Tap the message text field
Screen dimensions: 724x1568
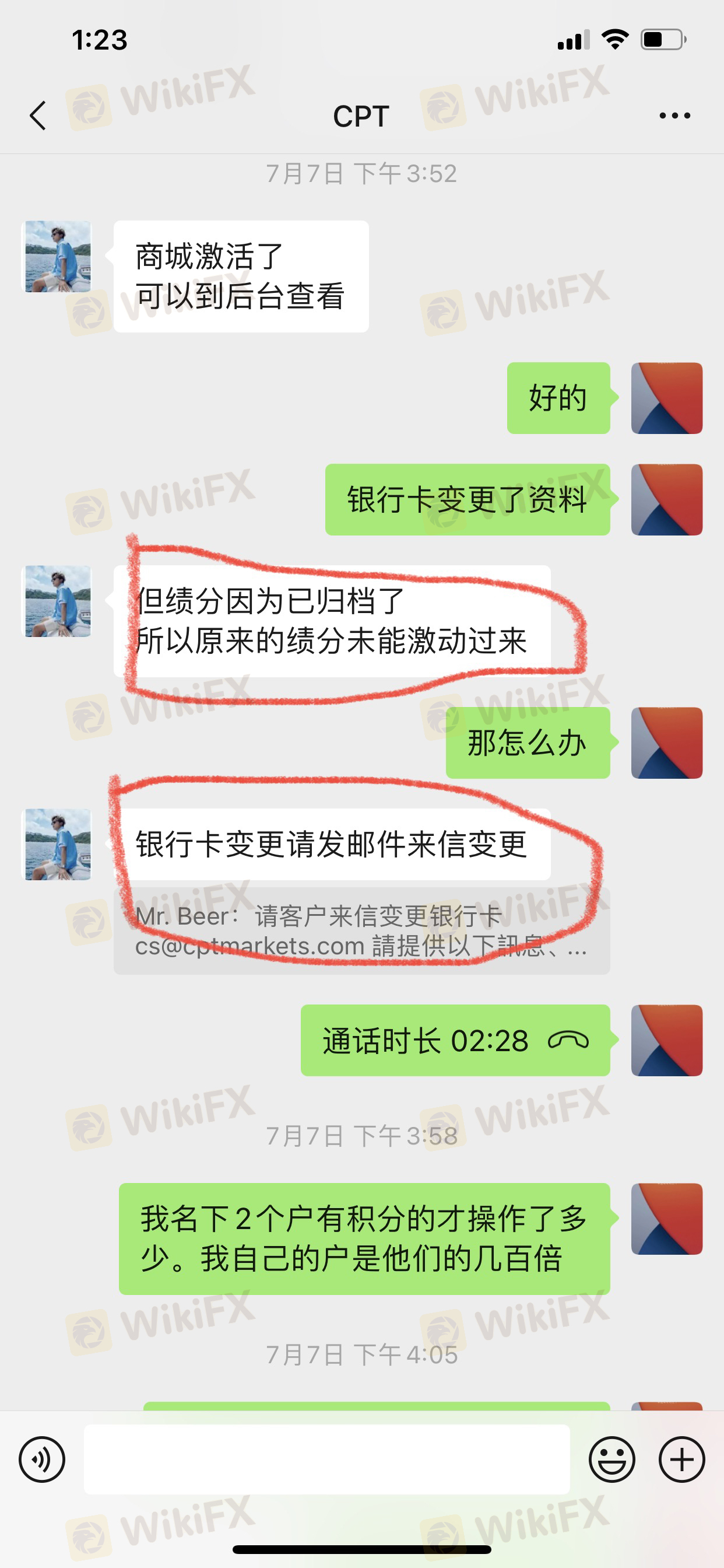pos(326,1459)
